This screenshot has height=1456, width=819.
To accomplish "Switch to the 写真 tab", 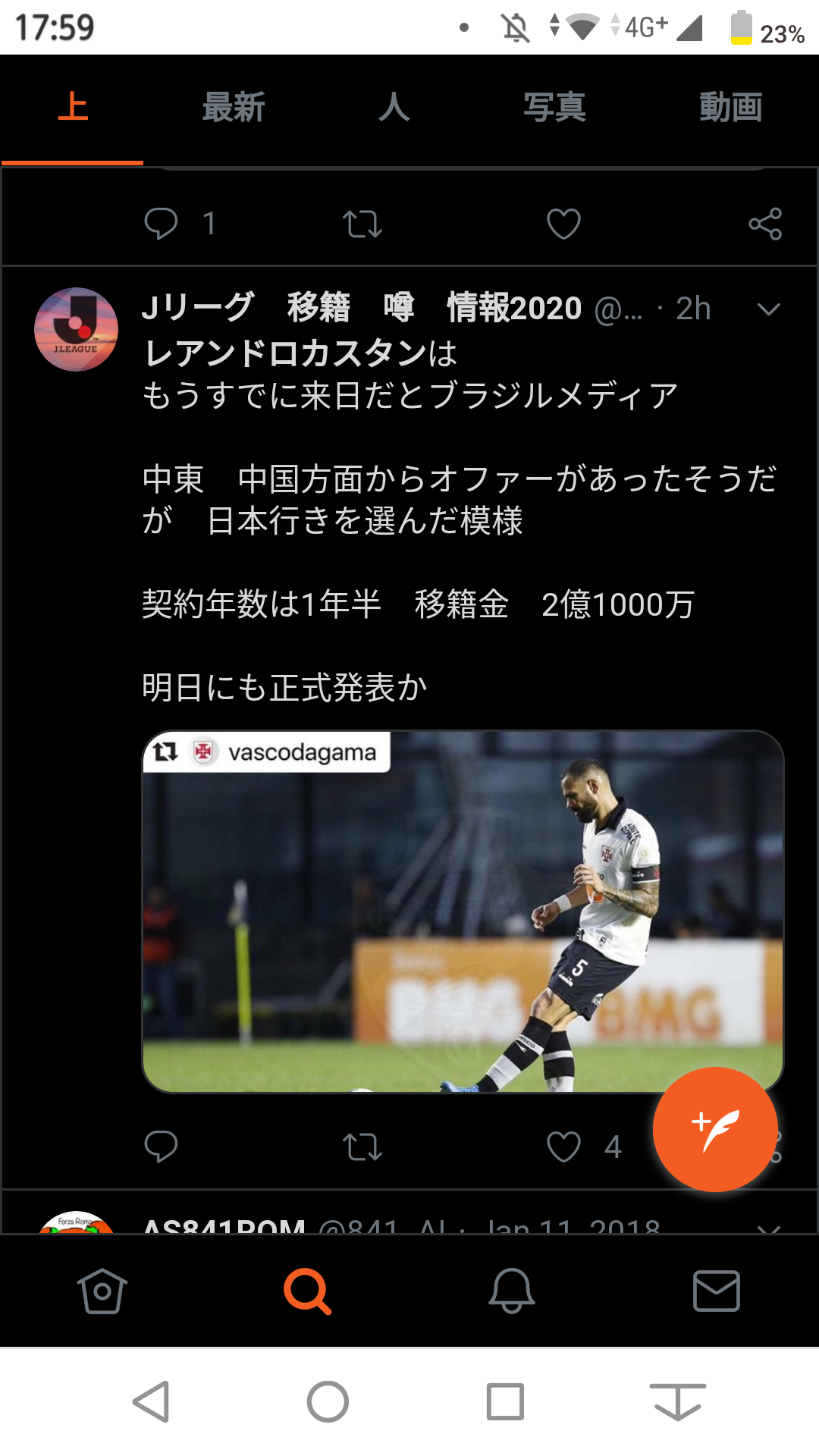I will (554, 108).
